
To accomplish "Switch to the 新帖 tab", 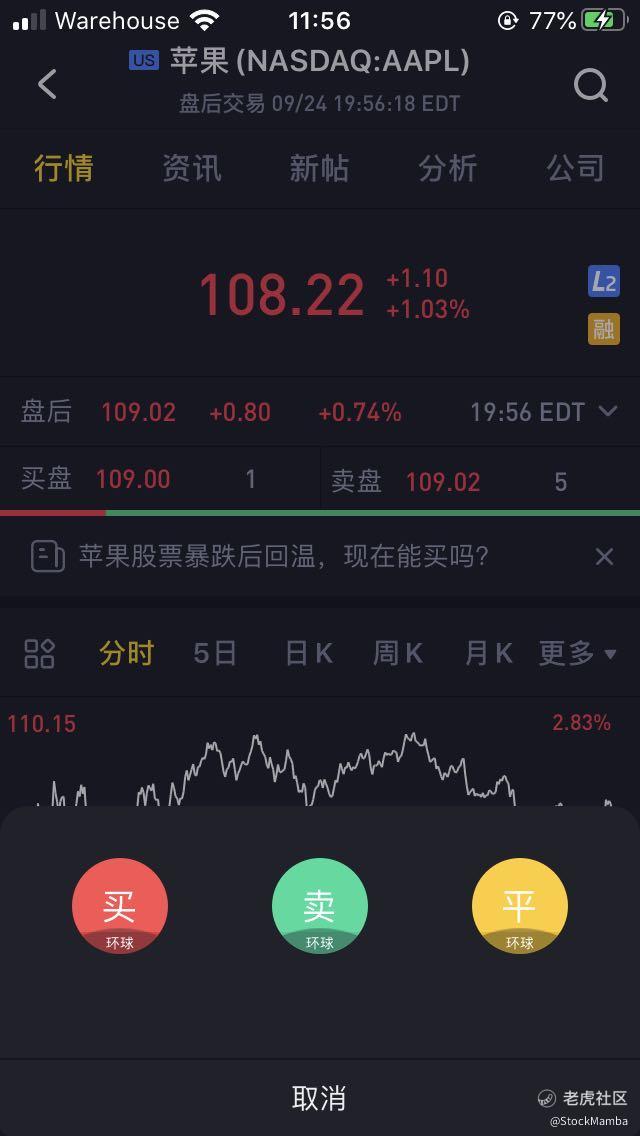I will [320, 168].
